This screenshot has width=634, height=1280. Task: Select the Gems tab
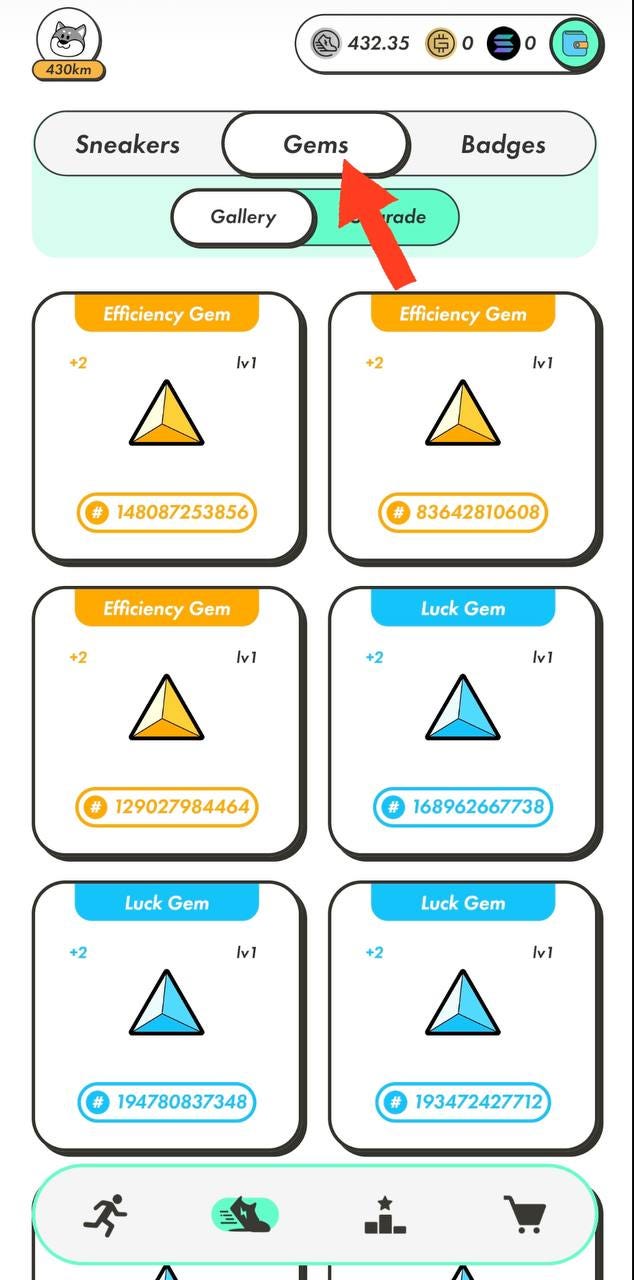click(315, 145)
